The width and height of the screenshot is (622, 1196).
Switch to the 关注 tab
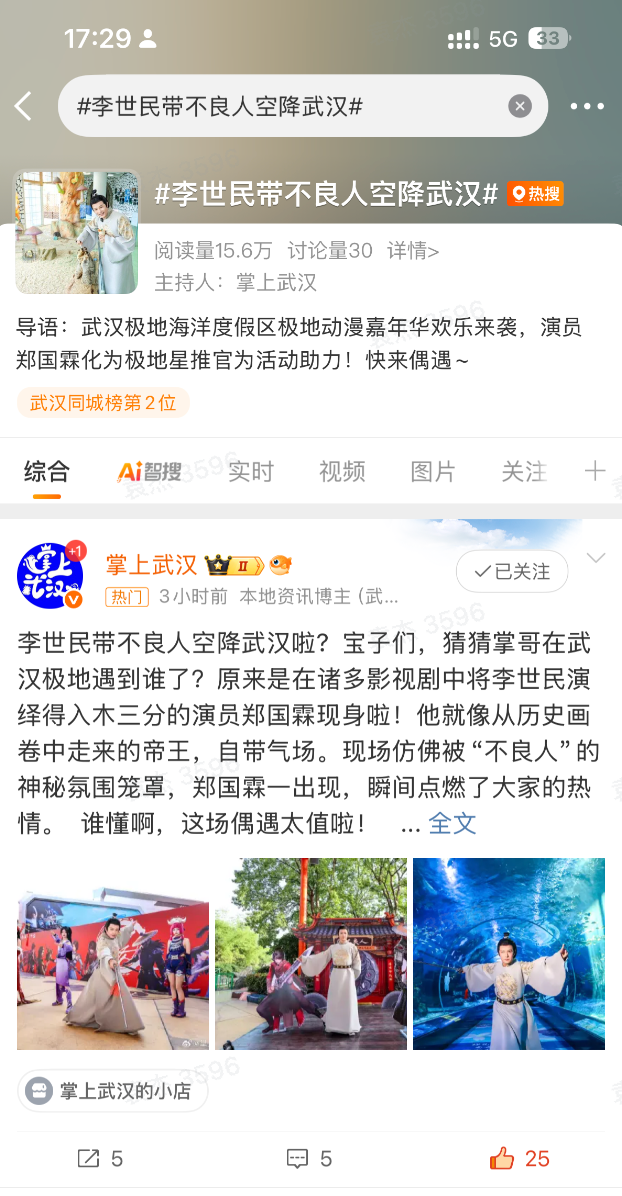[524, 471]
